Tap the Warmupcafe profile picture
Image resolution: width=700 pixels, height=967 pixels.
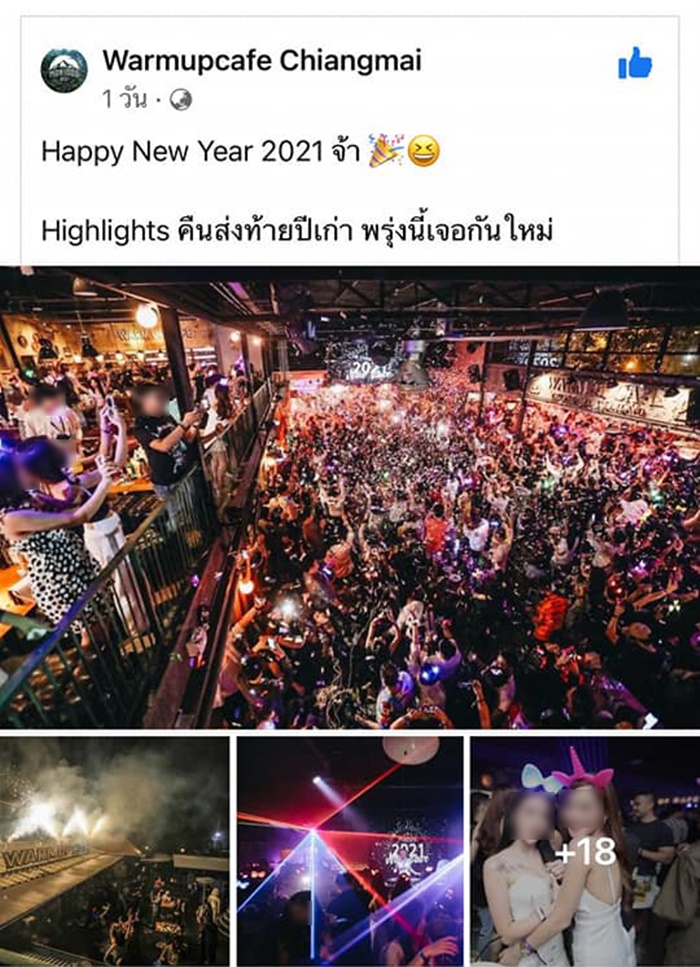64,70
